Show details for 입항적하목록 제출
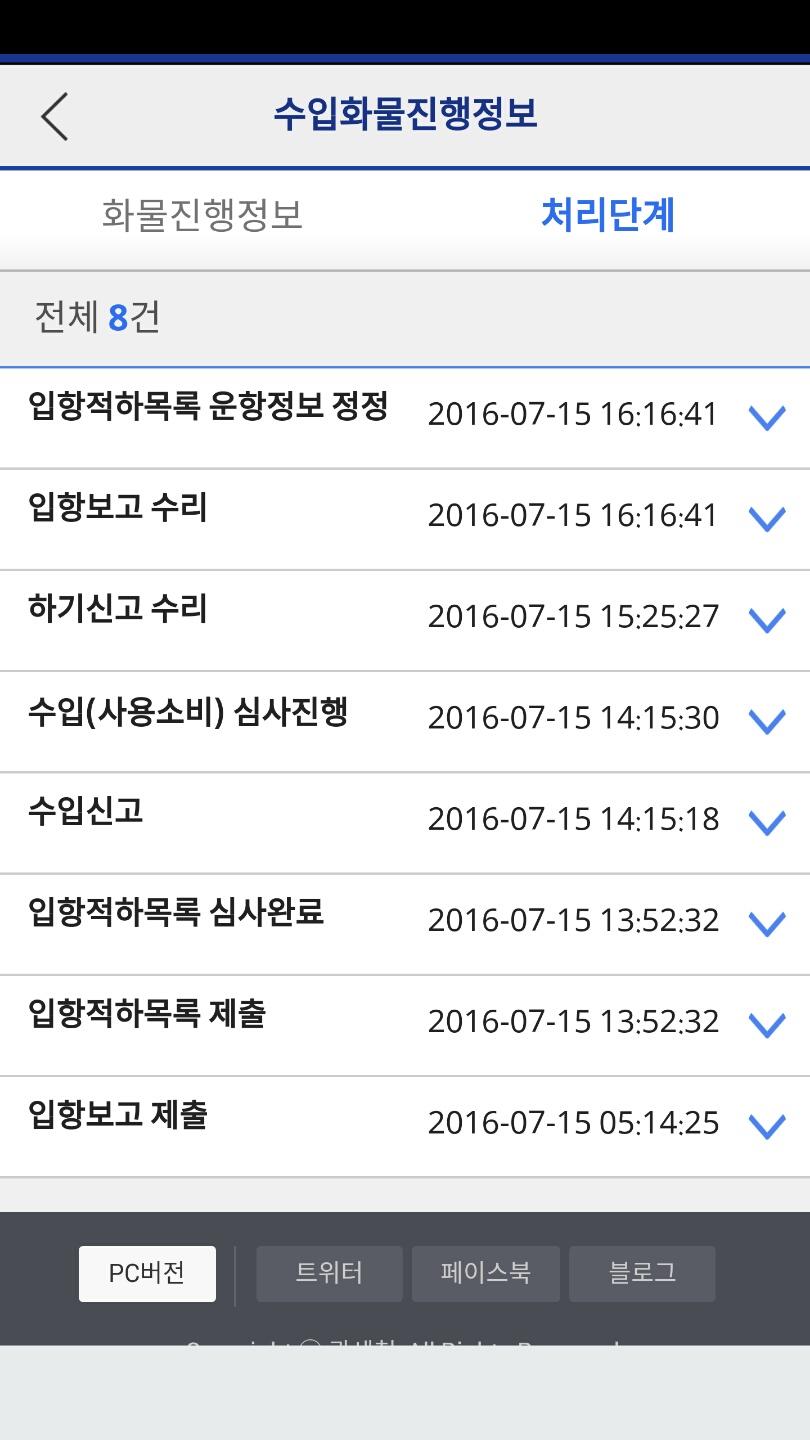 pos(766,1023)
